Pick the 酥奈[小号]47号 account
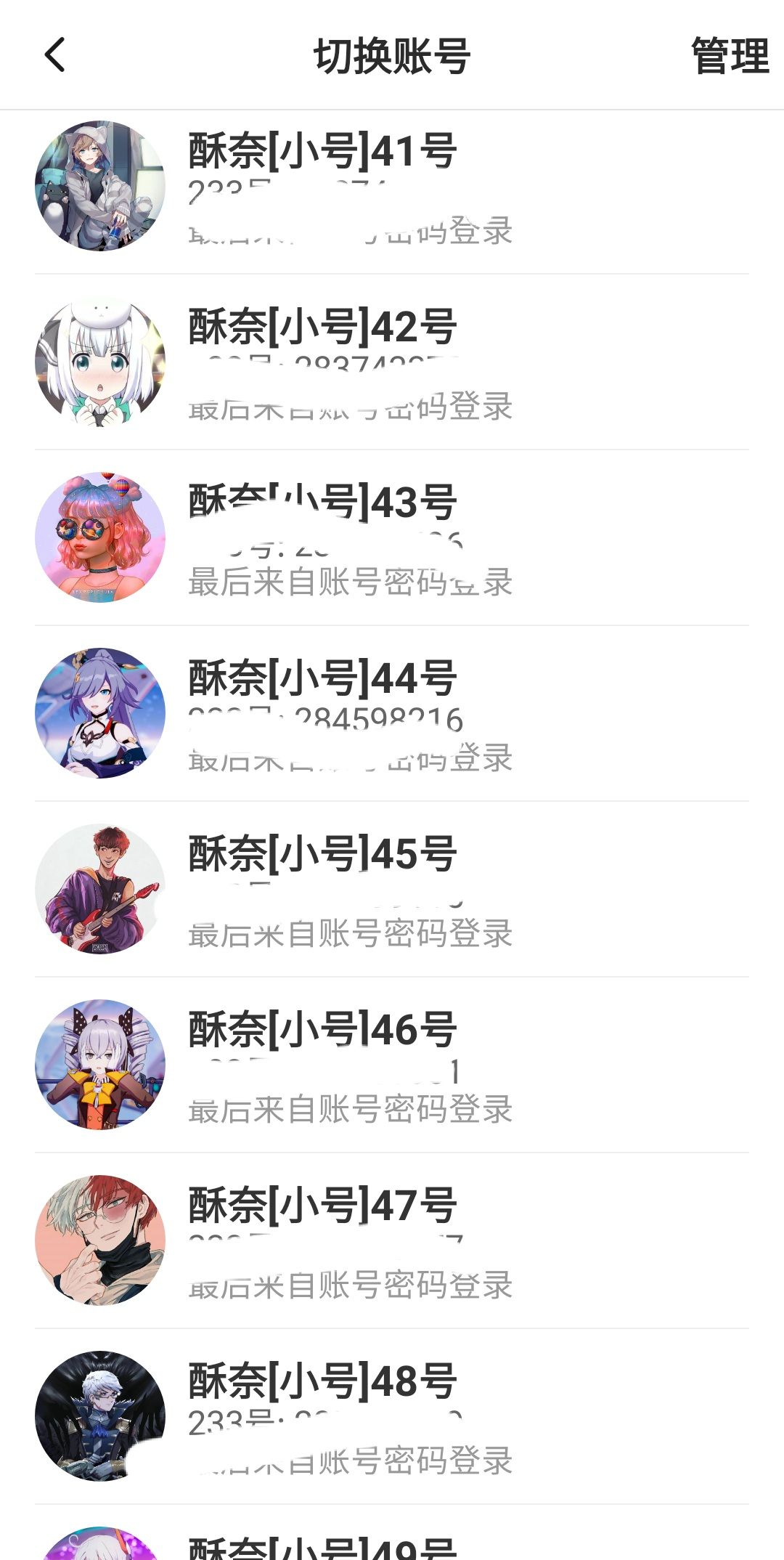 (392, 1242)
